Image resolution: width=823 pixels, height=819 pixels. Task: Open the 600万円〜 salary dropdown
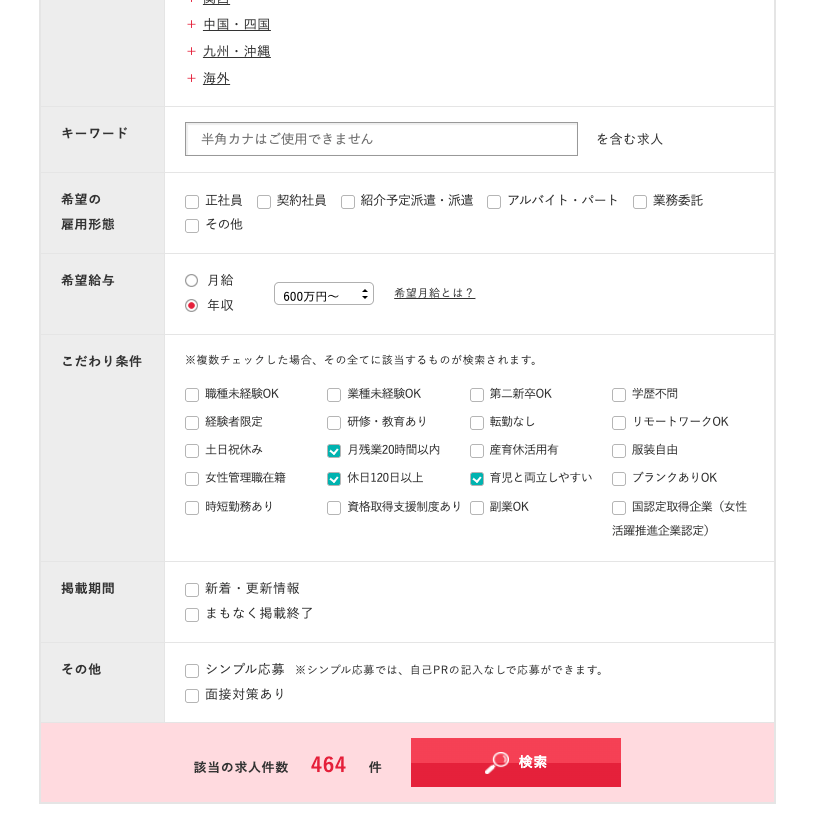click(323, 295)
